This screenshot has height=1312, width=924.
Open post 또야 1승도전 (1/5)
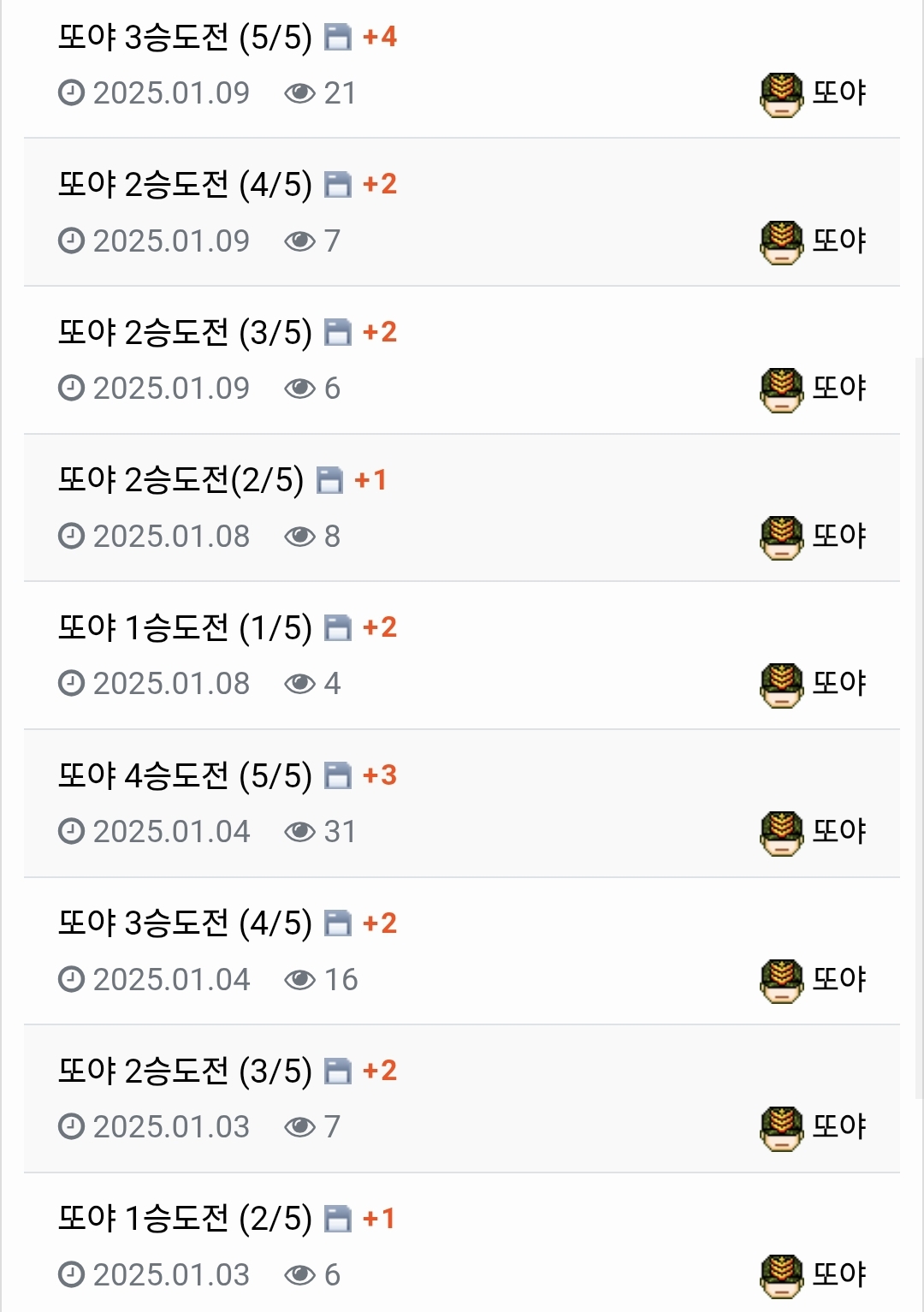point(185,628)
